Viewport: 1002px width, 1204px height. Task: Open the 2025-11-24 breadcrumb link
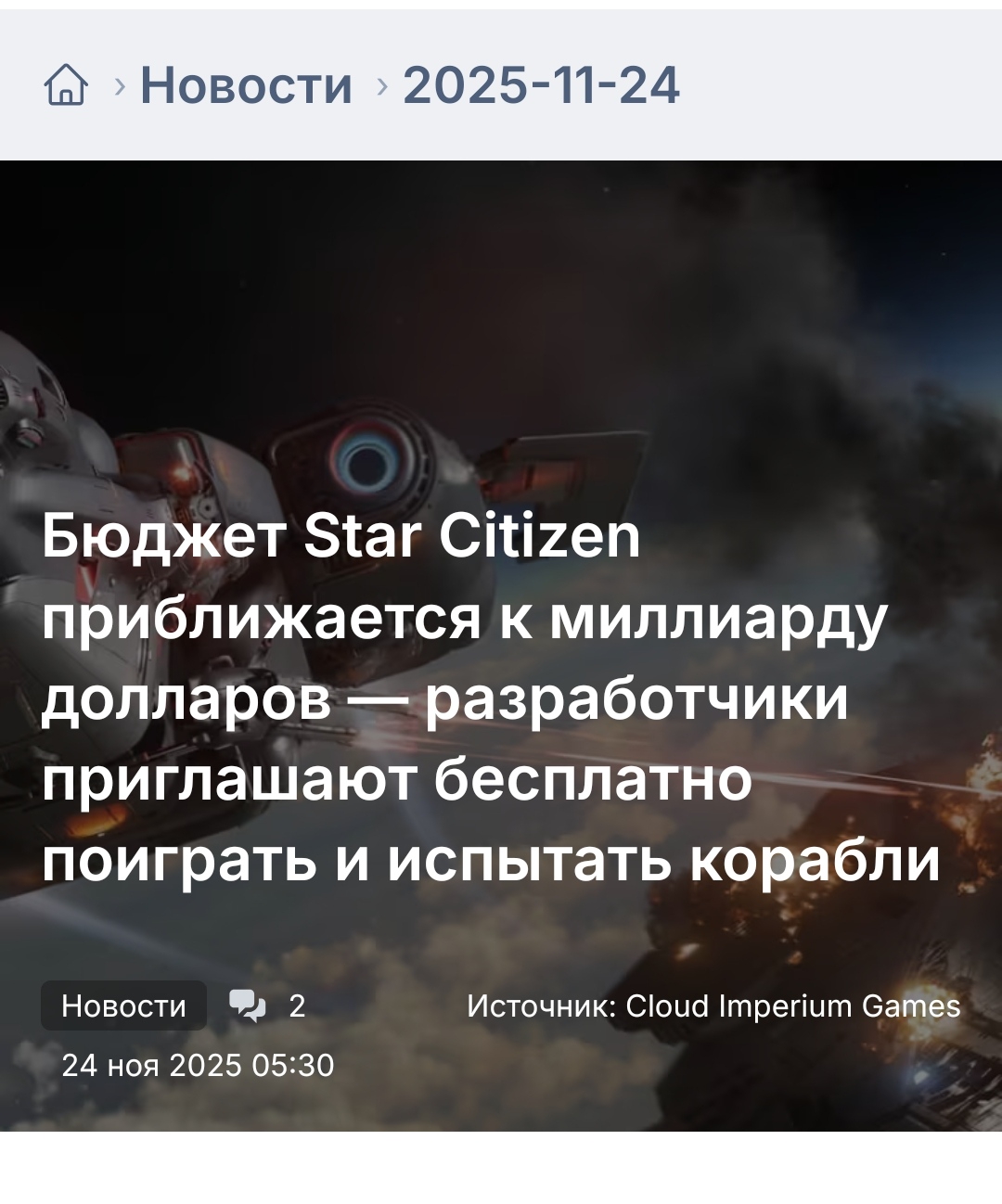pyautogui.click(x=542, y=85)
